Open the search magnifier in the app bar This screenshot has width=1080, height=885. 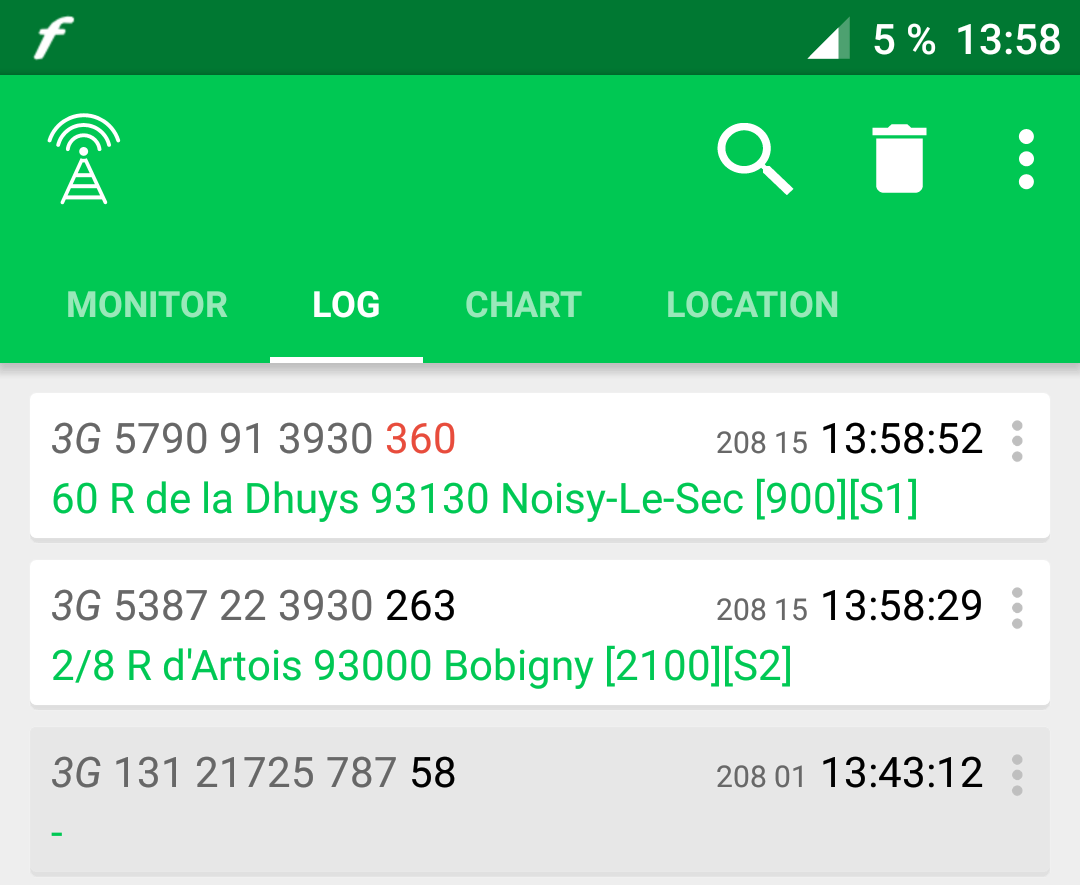pyautogui.click(x=754, y=159)
